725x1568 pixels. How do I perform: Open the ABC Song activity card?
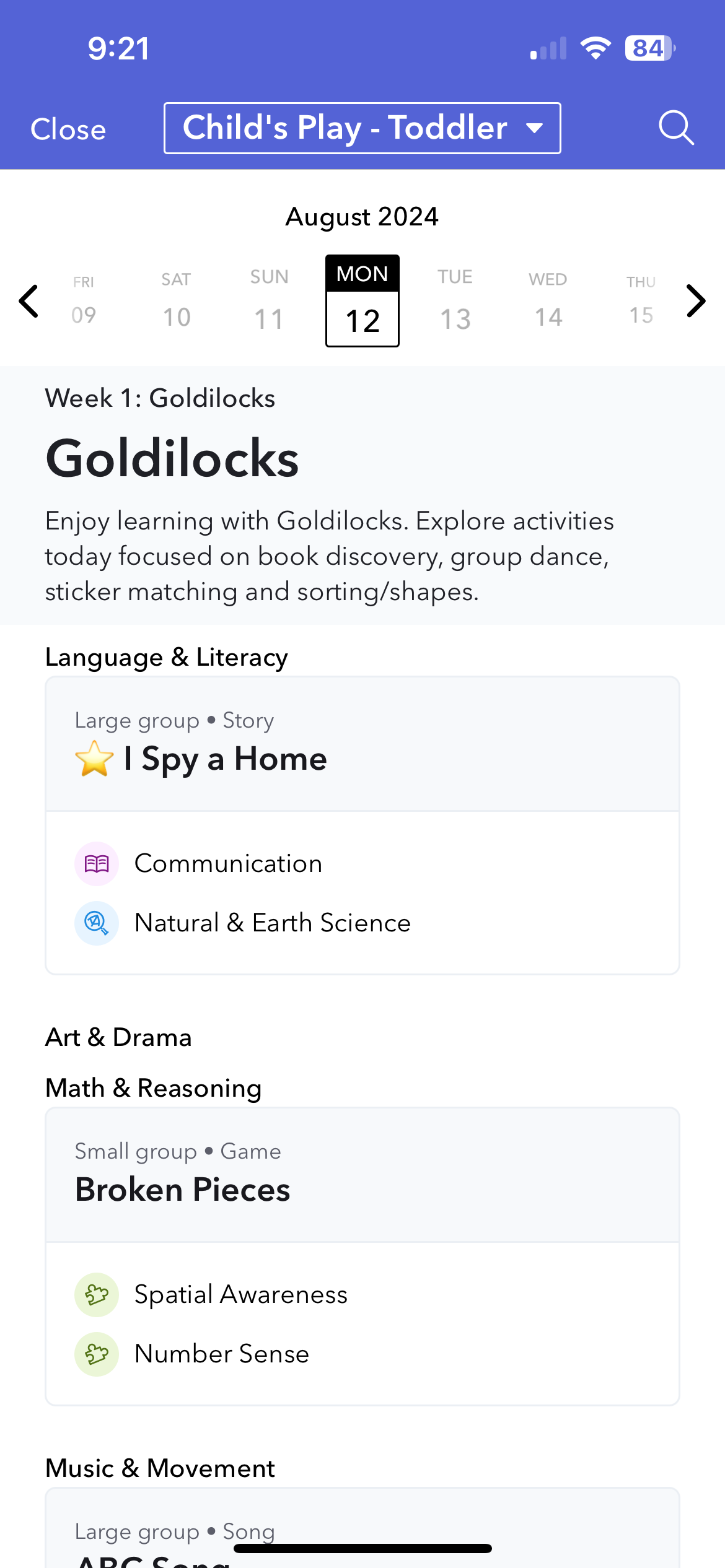362,1528
